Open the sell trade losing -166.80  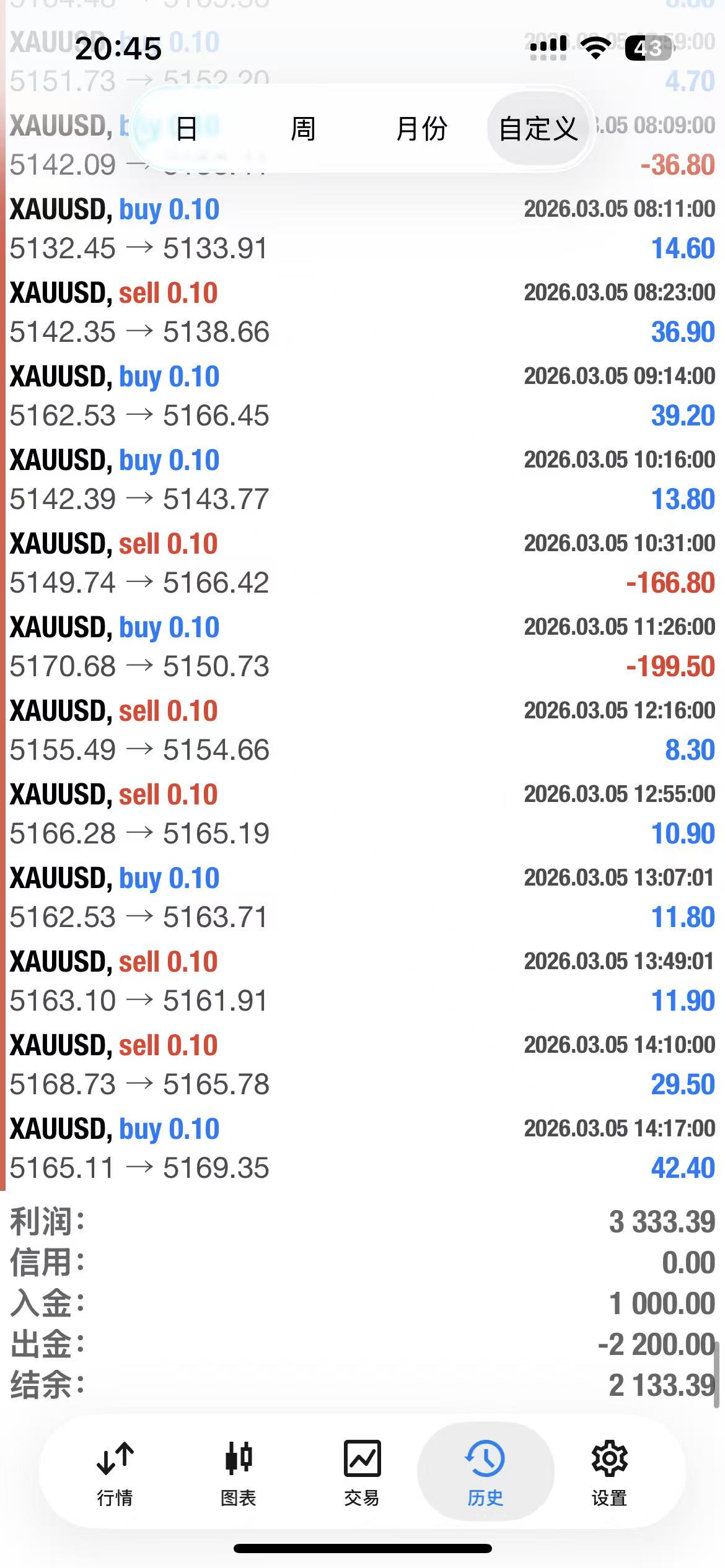[x=362, y=564]
